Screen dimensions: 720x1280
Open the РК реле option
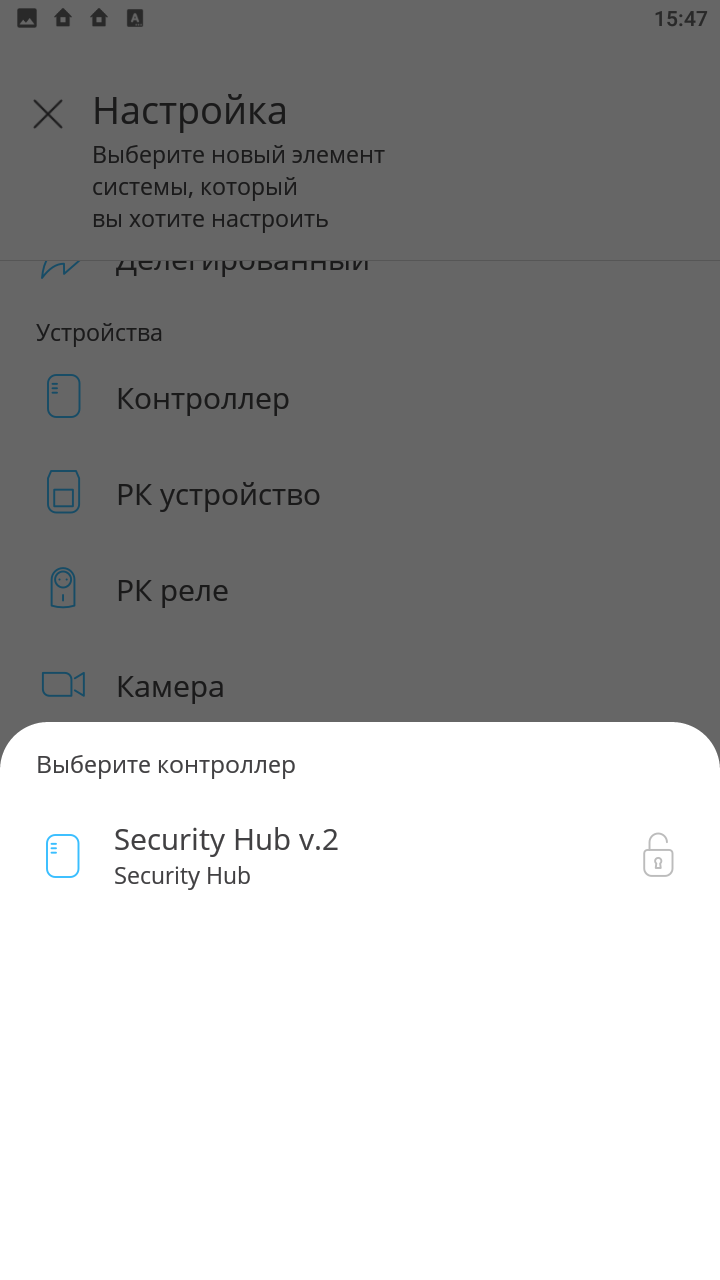[x=172, y=590]
